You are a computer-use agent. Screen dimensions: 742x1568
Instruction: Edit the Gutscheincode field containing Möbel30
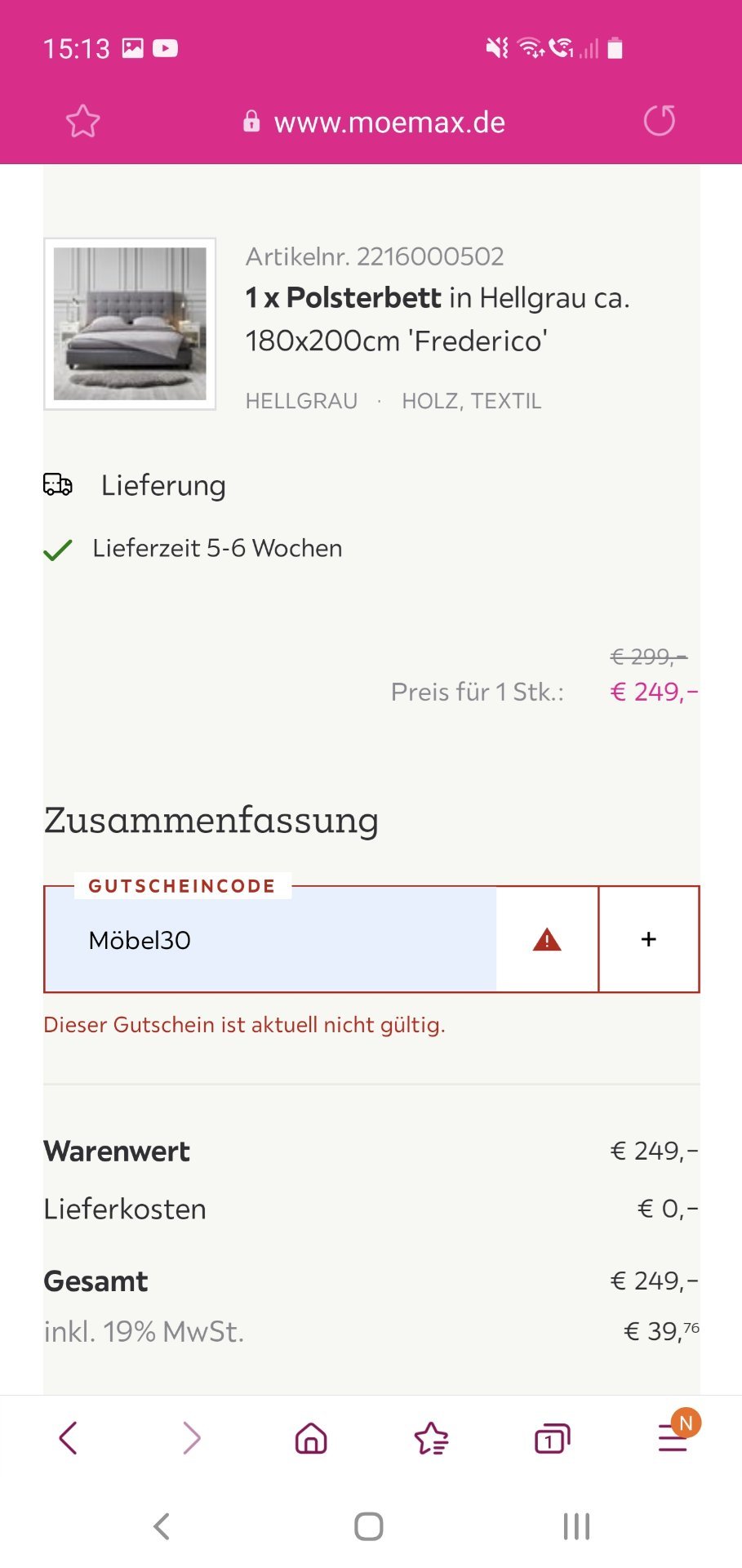click(x=270, y=939)
